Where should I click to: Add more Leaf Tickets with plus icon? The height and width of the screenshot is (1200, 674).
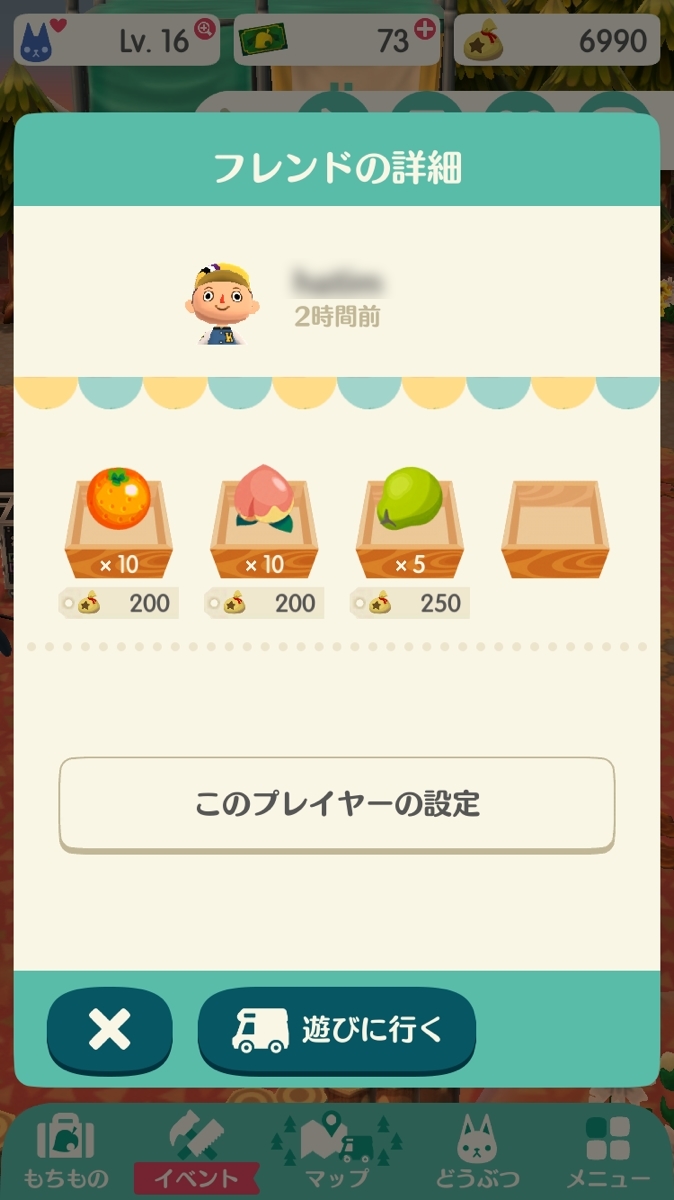pos(425,29)
